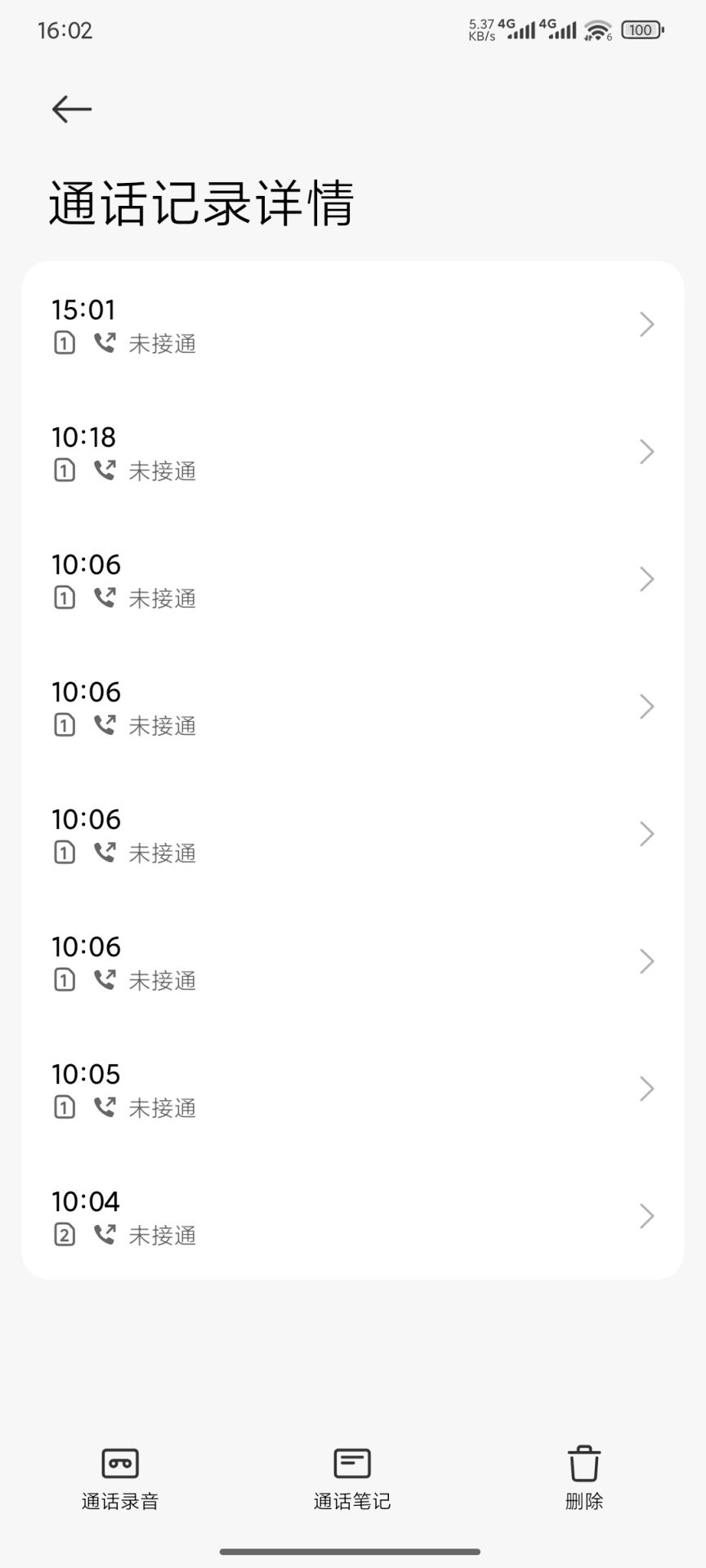The image size is (706, 1568).
Task: Open 通话录音 call recordings
Action: click(120, 1478)
